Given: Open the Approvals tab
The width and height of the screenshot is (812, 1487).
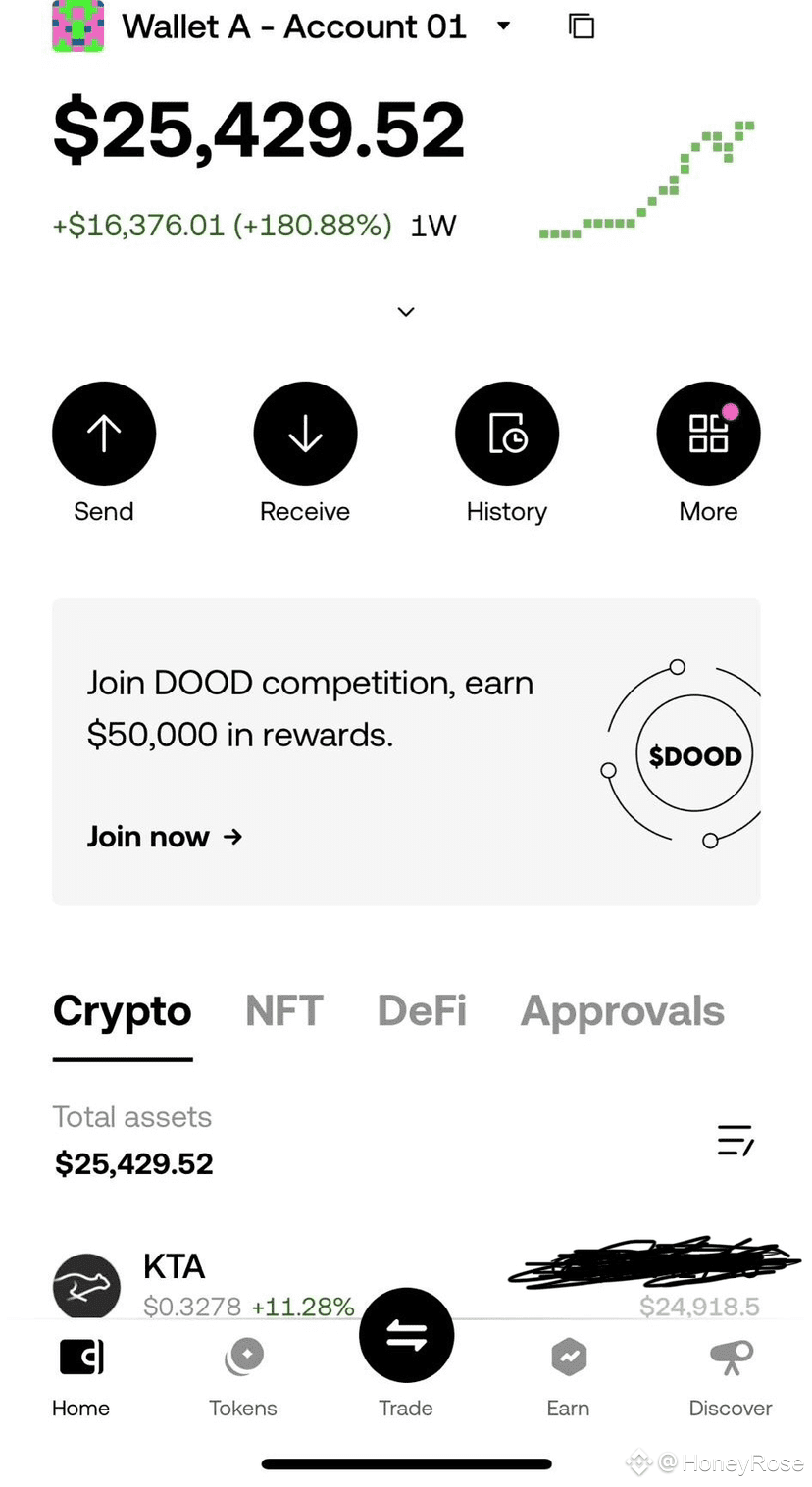Looking at the screenshot, I should [x=622, y=1010].
